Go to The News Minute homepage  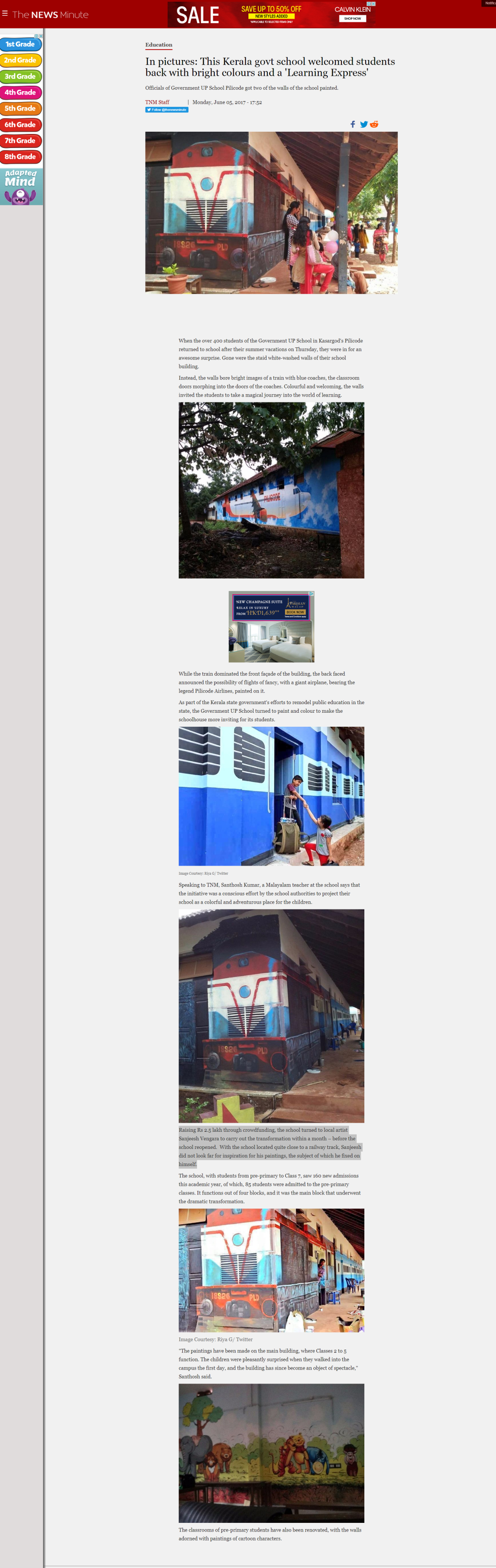[x=51, y=14]
